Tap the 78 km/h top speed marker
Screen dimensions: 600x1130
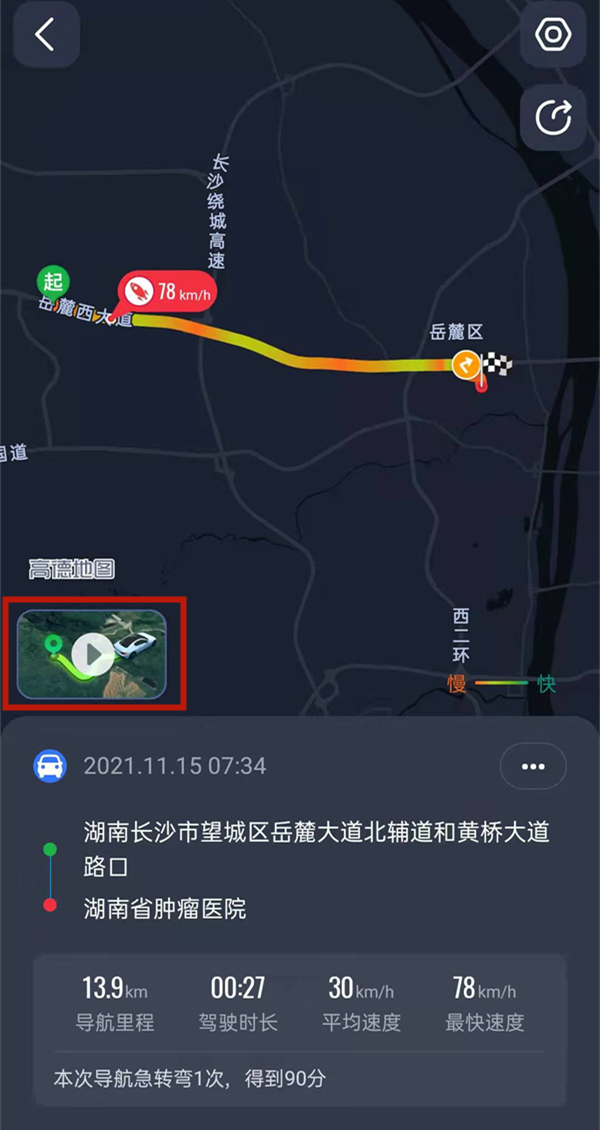[x=166, y=292]
